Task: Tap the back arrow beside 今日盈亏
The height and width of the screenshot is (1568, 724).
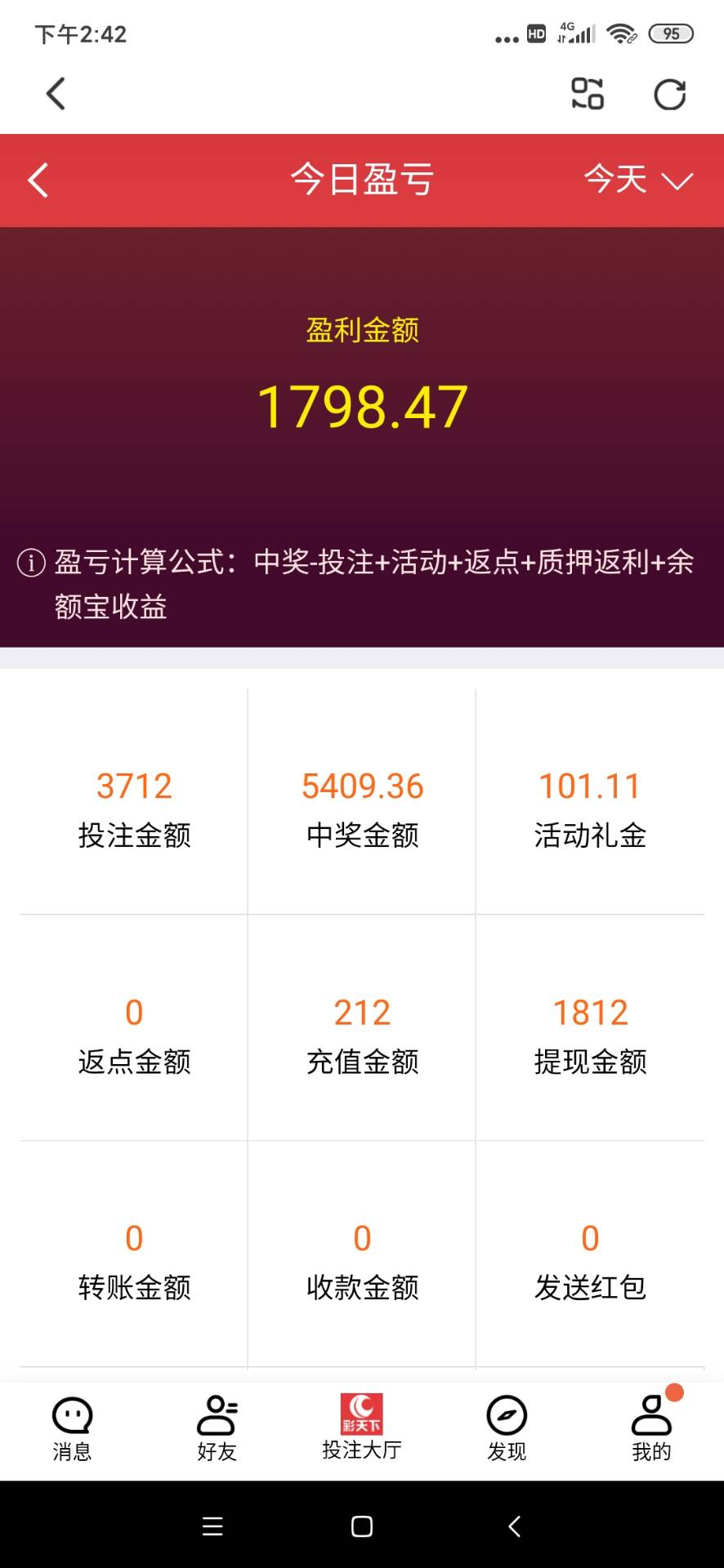Action: (x=38, y=180)
